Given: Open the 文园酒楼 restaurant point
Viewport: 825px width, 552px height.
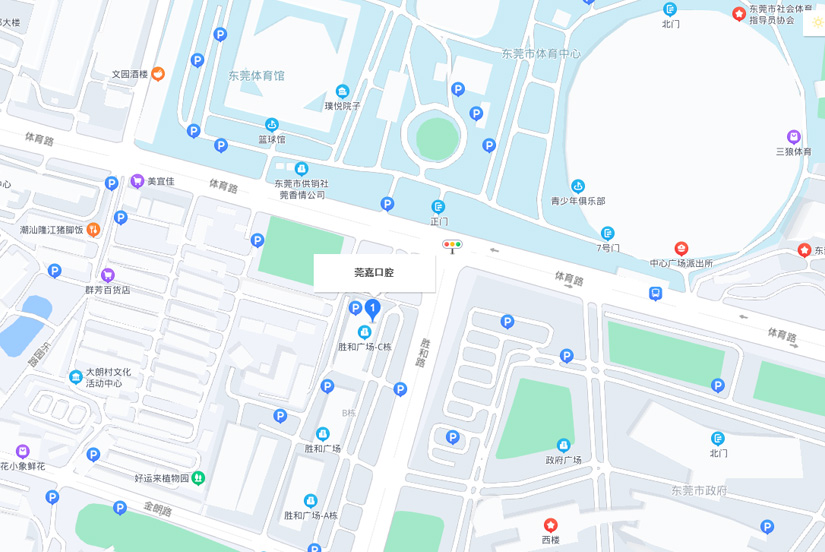Looking at the screenshot, I should pyautogui.click(x=158, y=74).
